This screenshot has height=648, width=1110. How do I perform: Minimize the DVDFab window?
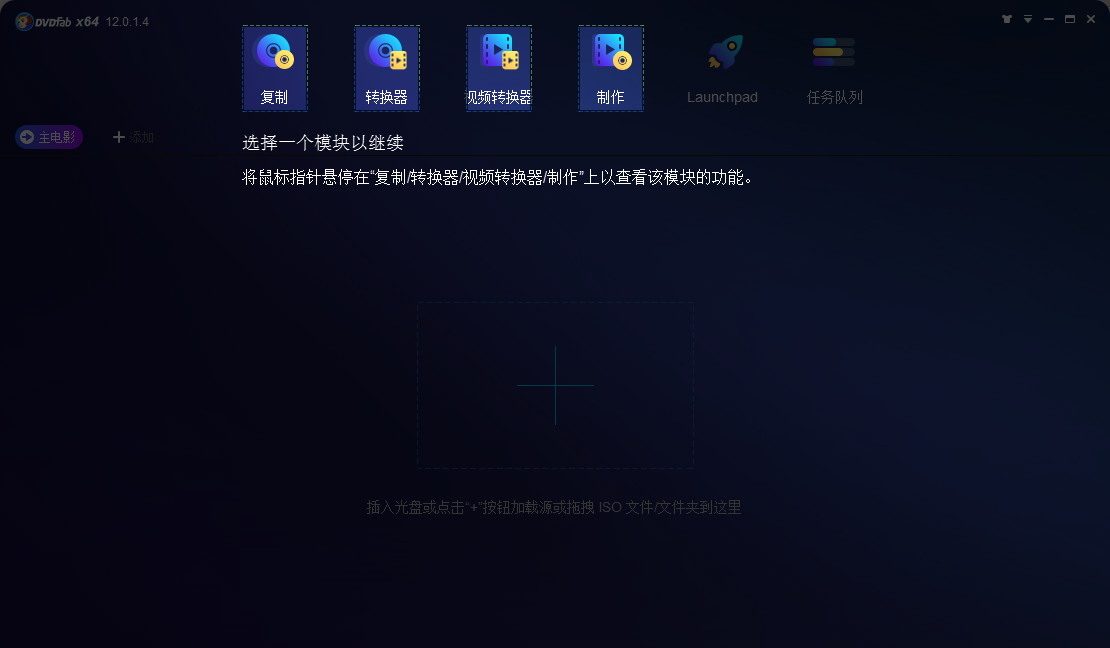[1049, 19]
